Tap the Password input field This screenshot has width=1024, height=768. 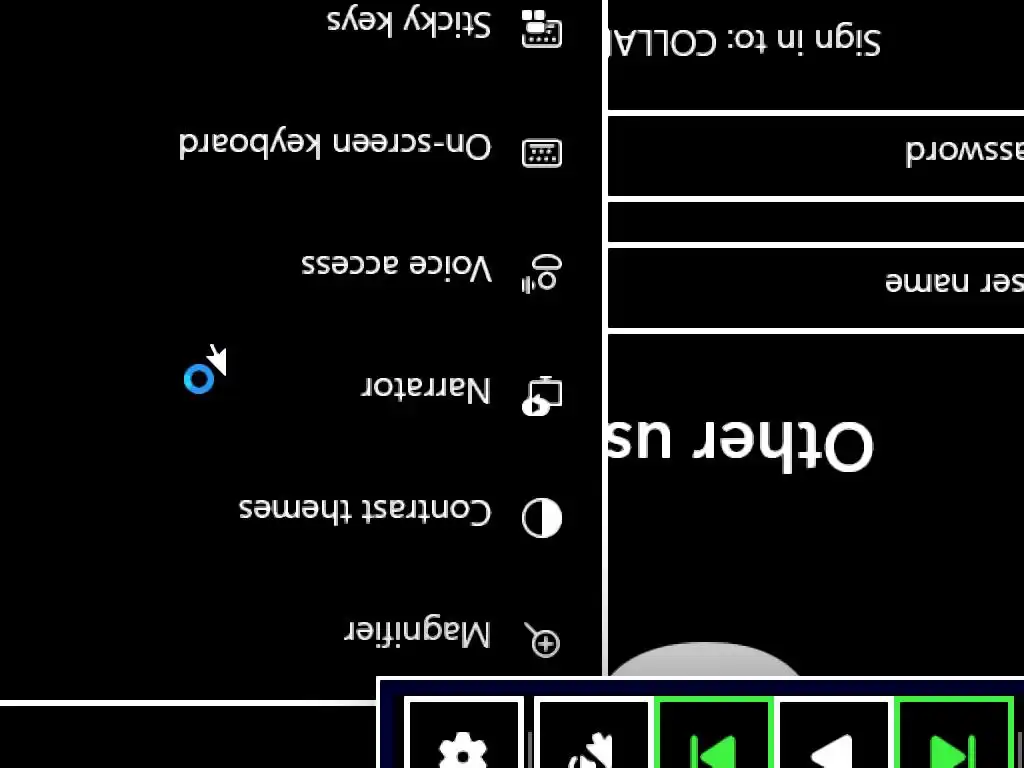(x=815, y=155)
